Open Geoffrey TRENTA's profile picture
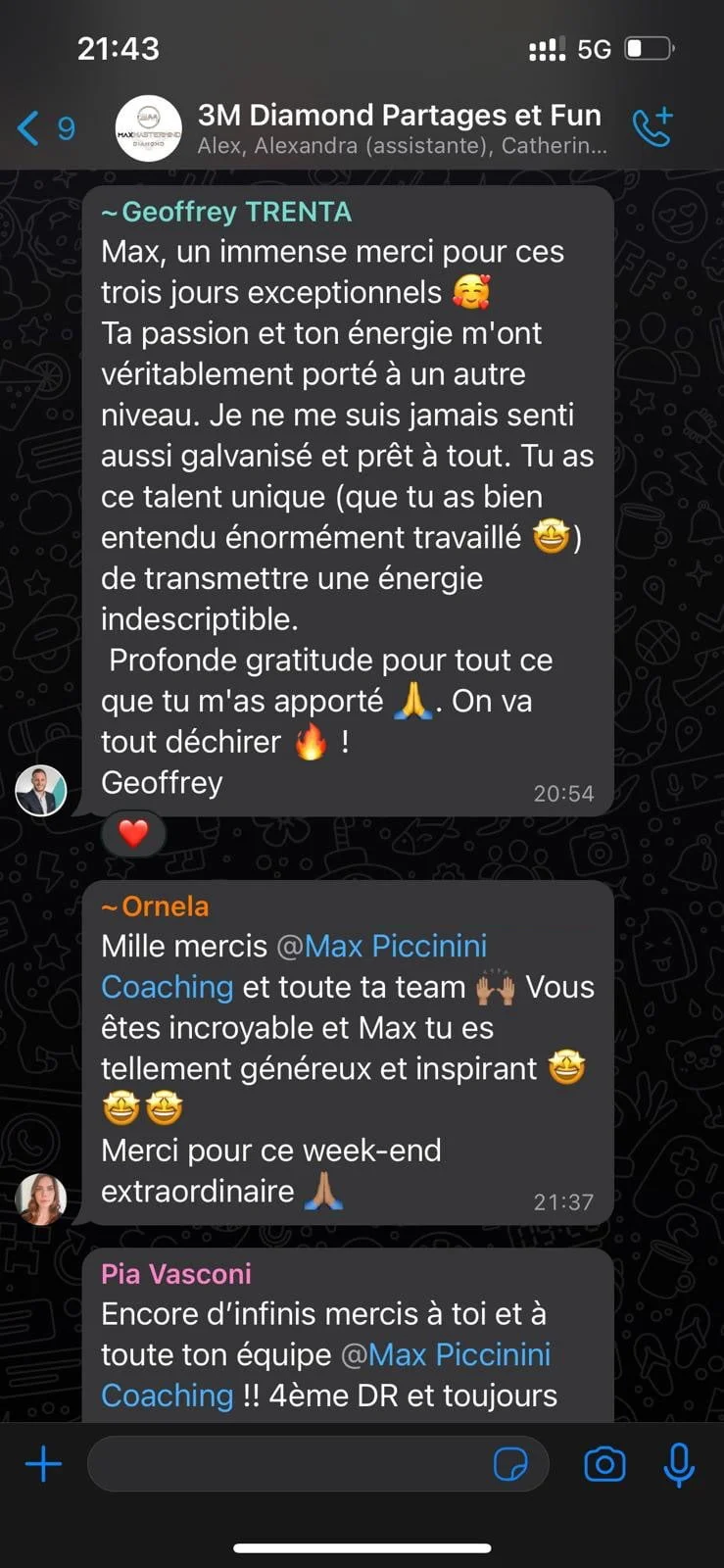724x1568 pixels. coord(41,790)
